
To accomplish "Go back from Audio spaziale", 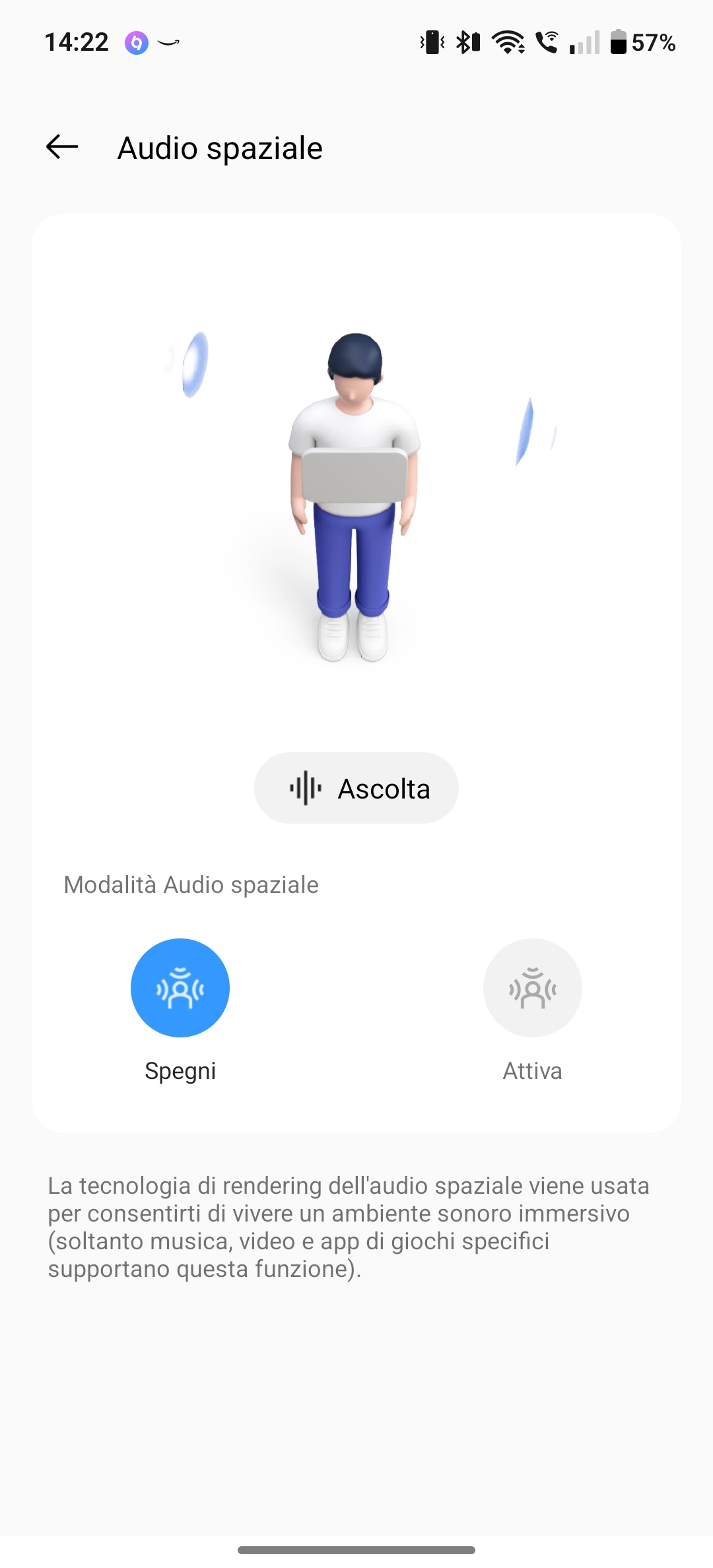I will tap(62, 147).
